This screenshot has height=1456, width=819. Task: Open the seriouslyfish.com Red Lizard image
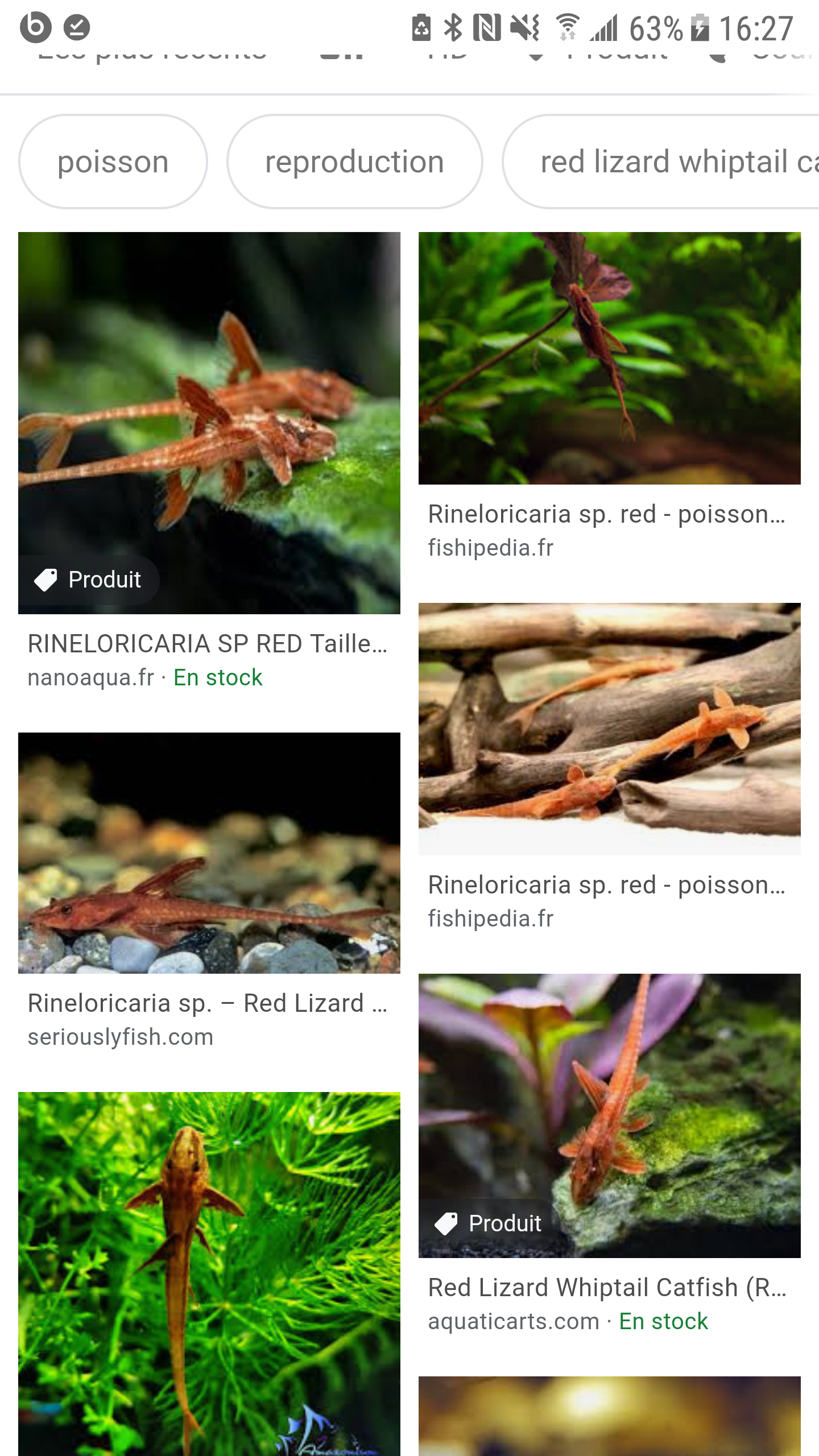(209, 853)
